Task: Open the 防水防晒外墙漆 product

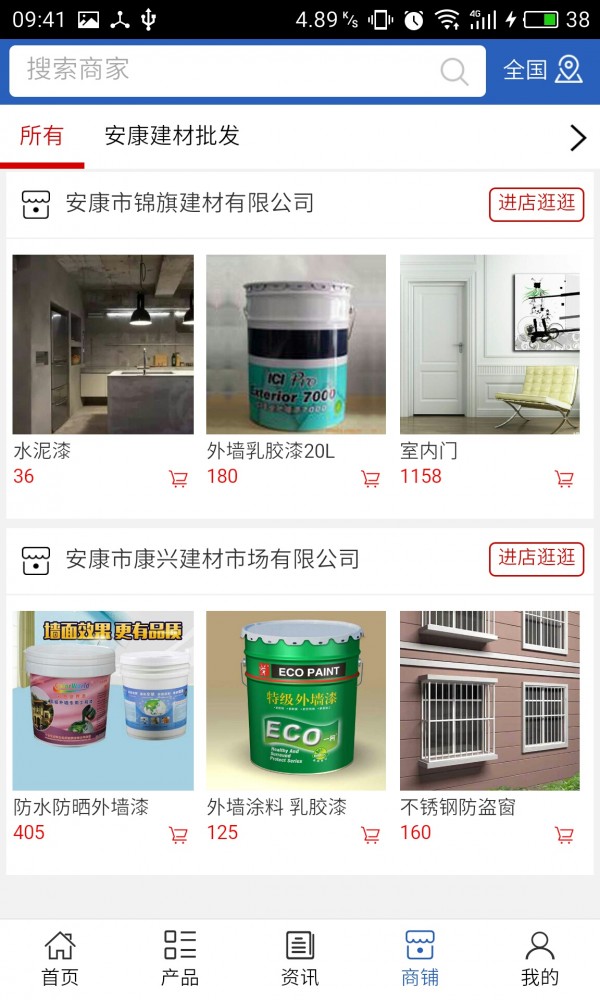Action: 103,701
